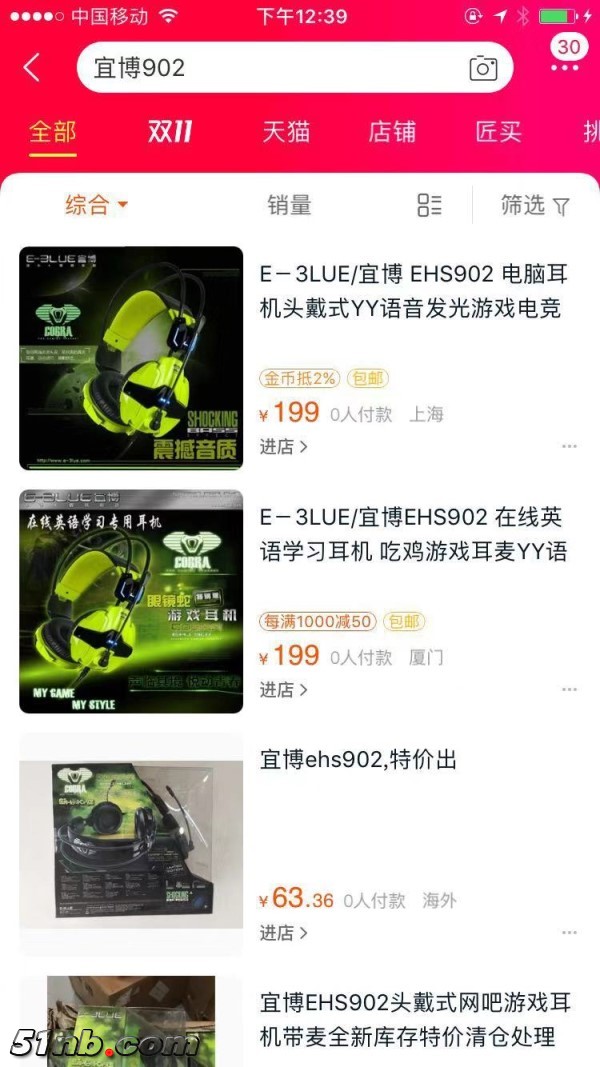Switch to the 全部 tab
Image resolution: width=600 pixels, height=1067 pixels.
click(x=52, y=132)
